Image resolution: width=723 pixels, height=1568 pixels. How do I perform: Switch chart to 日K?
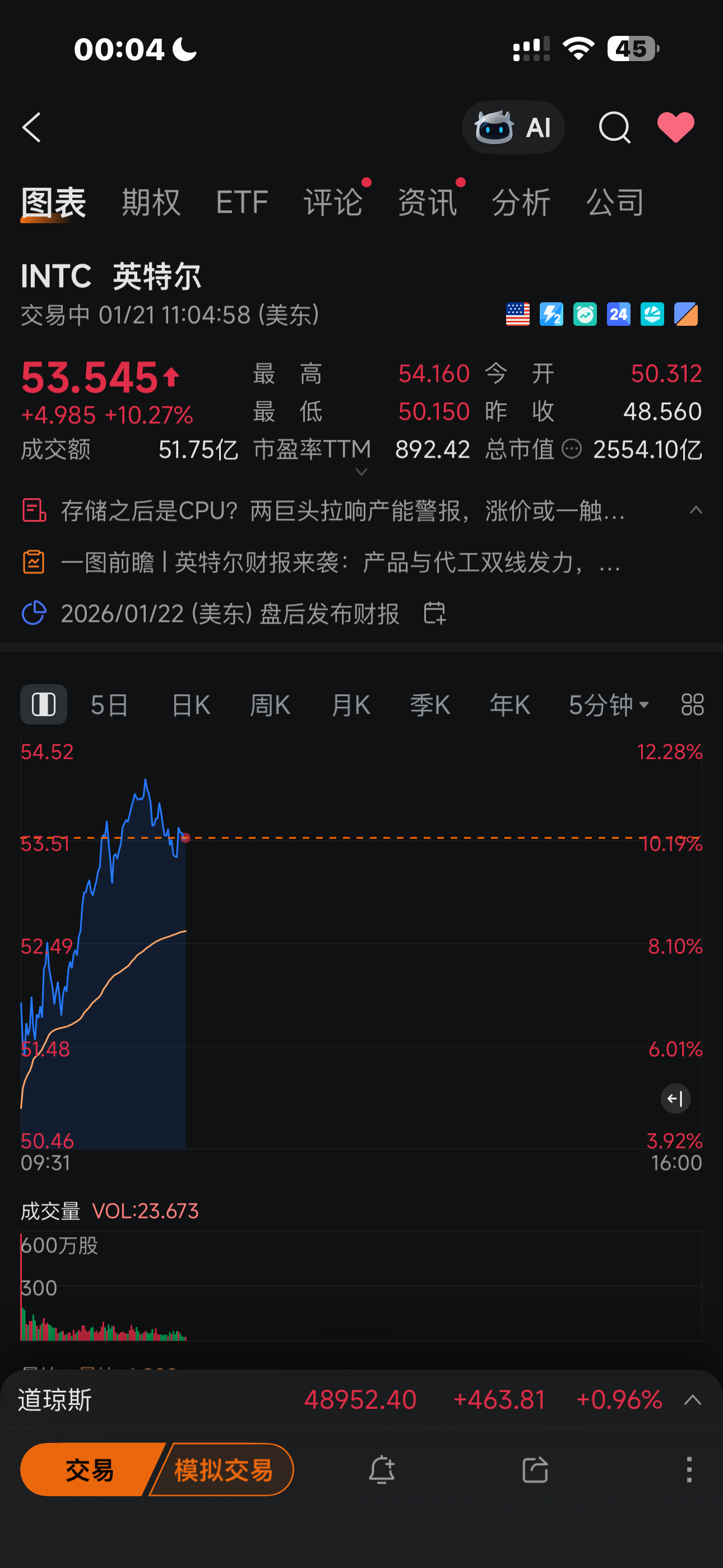(191, 705)
